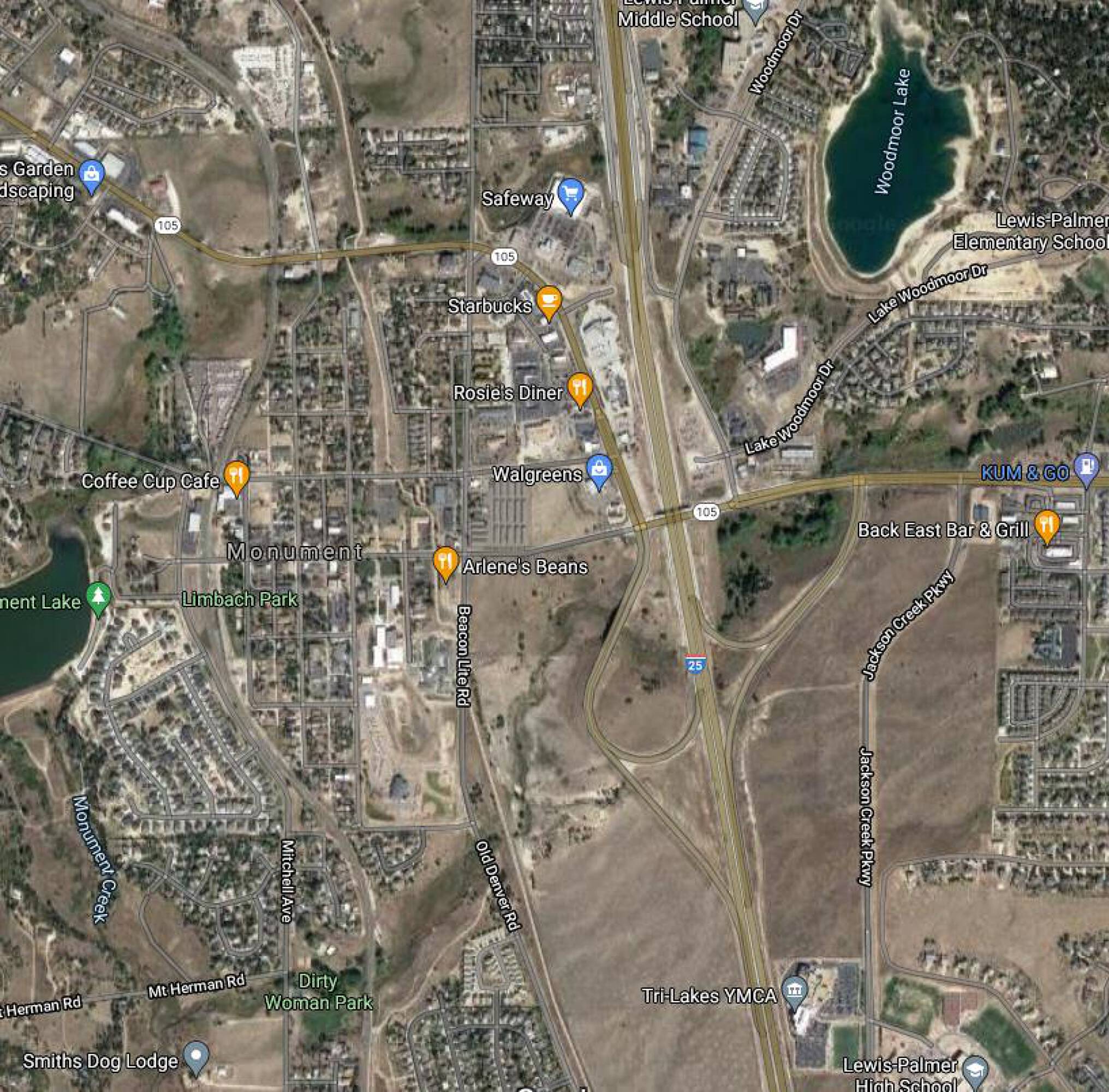Open Back East Bar & Grill pin

tap(1046, 524)
